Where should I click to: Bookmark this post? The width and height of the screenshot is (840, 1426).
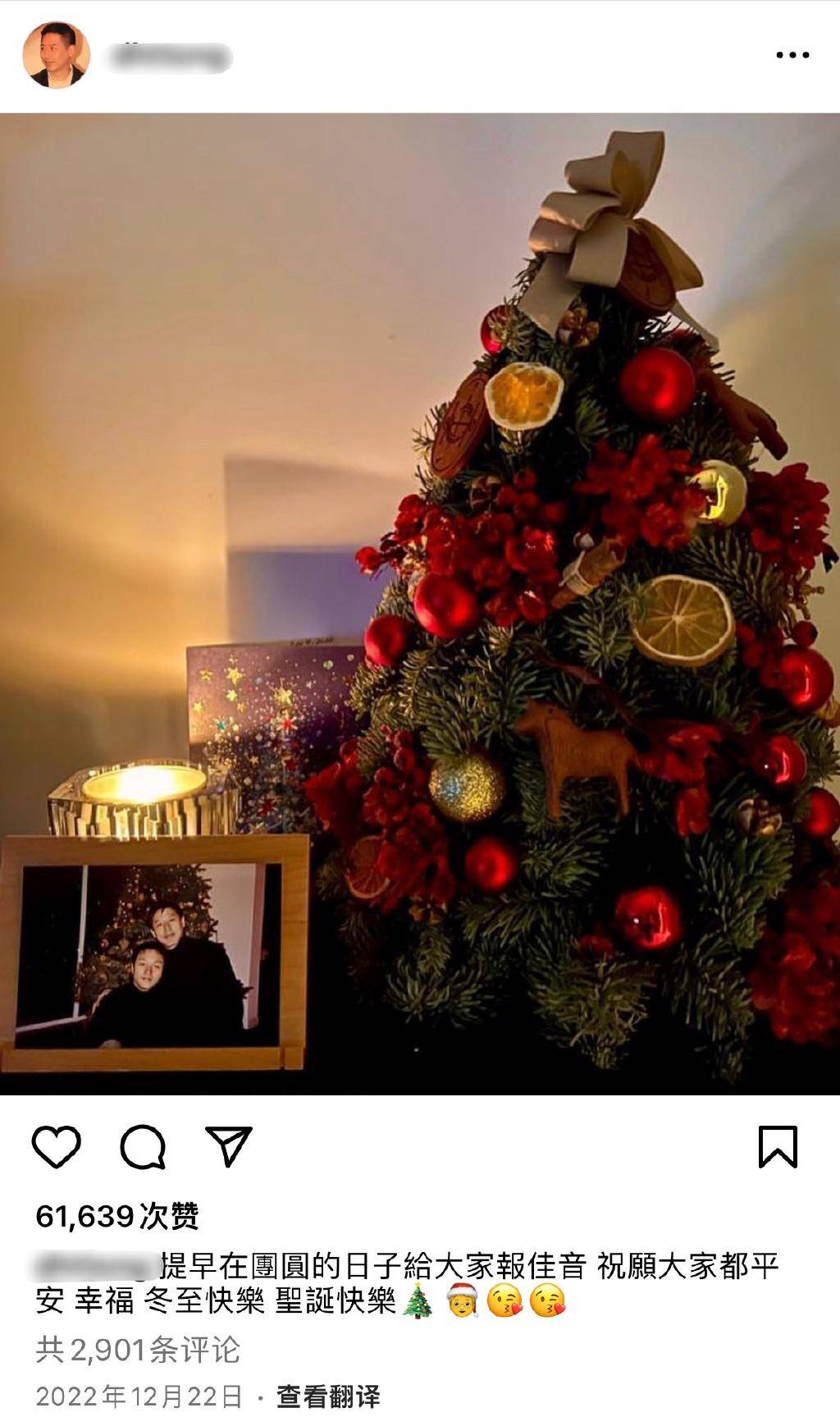pyautogui.click(x=777, y=1146)
